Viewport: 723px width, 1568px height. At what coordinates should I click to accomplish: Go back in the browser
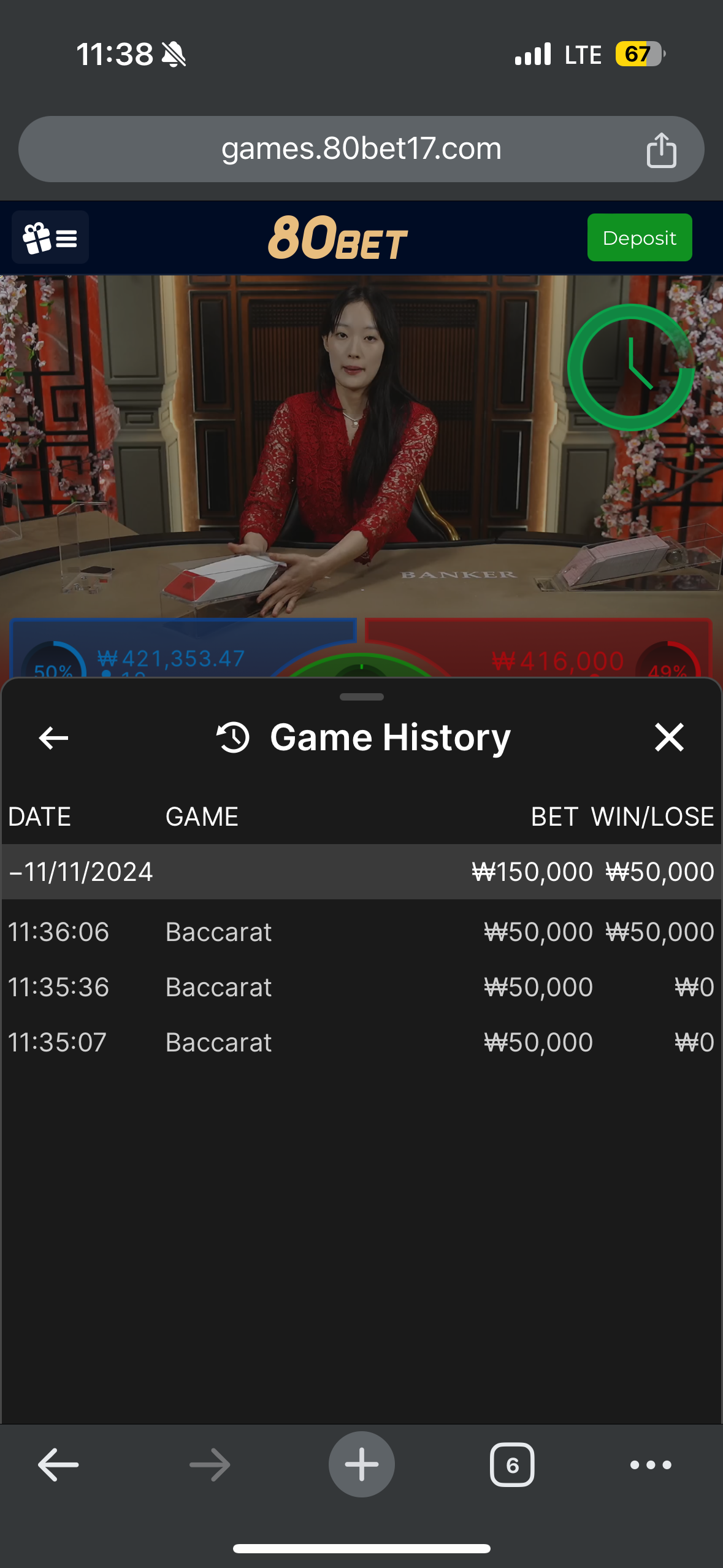58,1464
